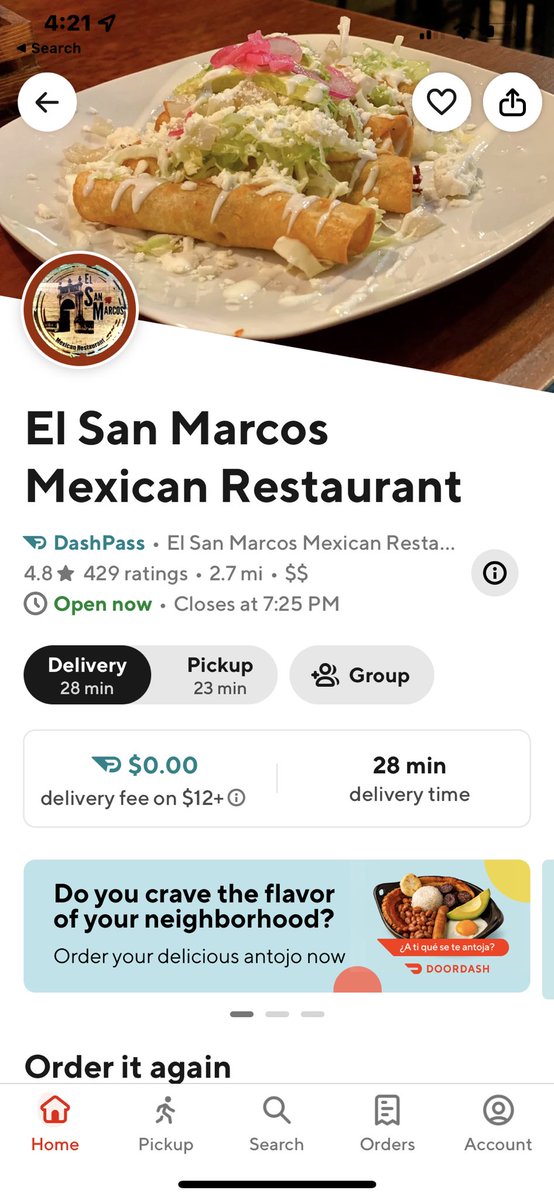The height and width of the screenshot is (1200, 554).
Task: Return to Search via status bar link
Action: click(49, 48)
